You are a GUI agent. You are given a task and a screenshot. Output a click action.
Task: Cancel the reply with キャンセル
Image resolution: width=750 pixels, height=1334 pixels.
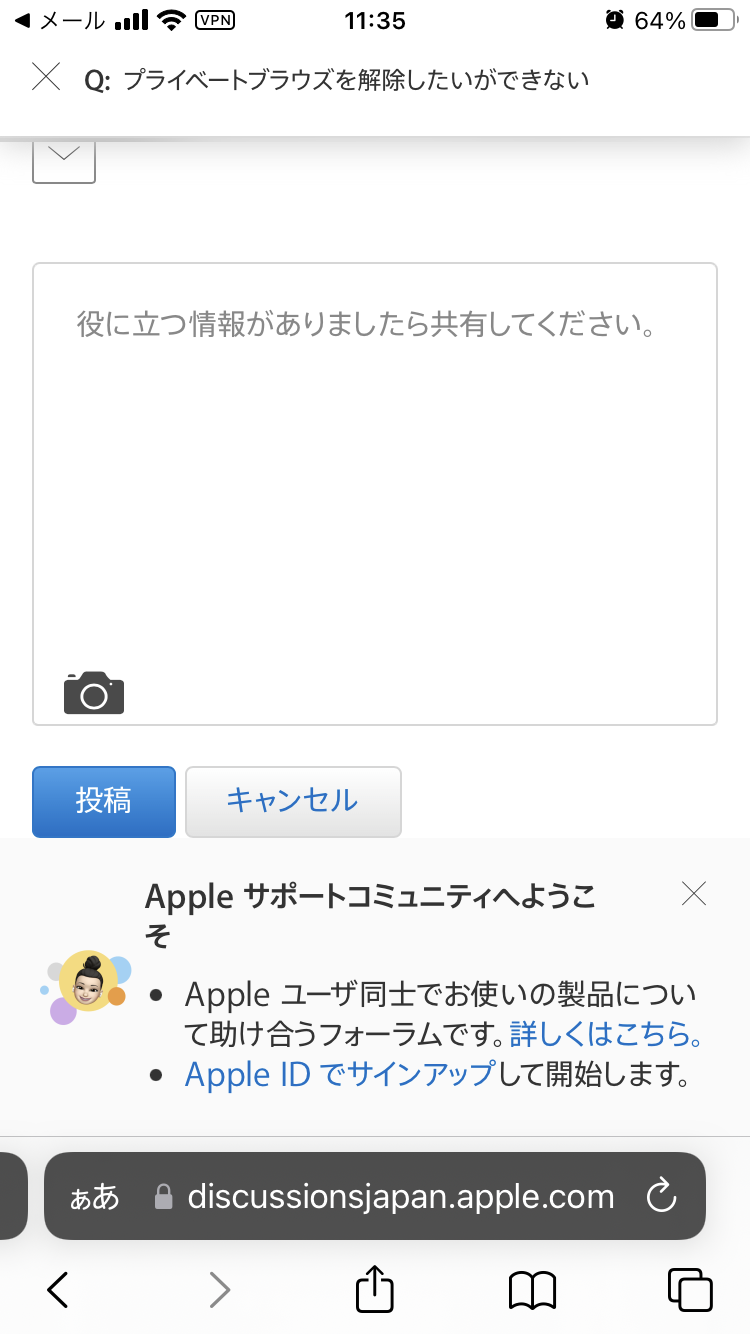pyautogui.click(x=293, y=801)
